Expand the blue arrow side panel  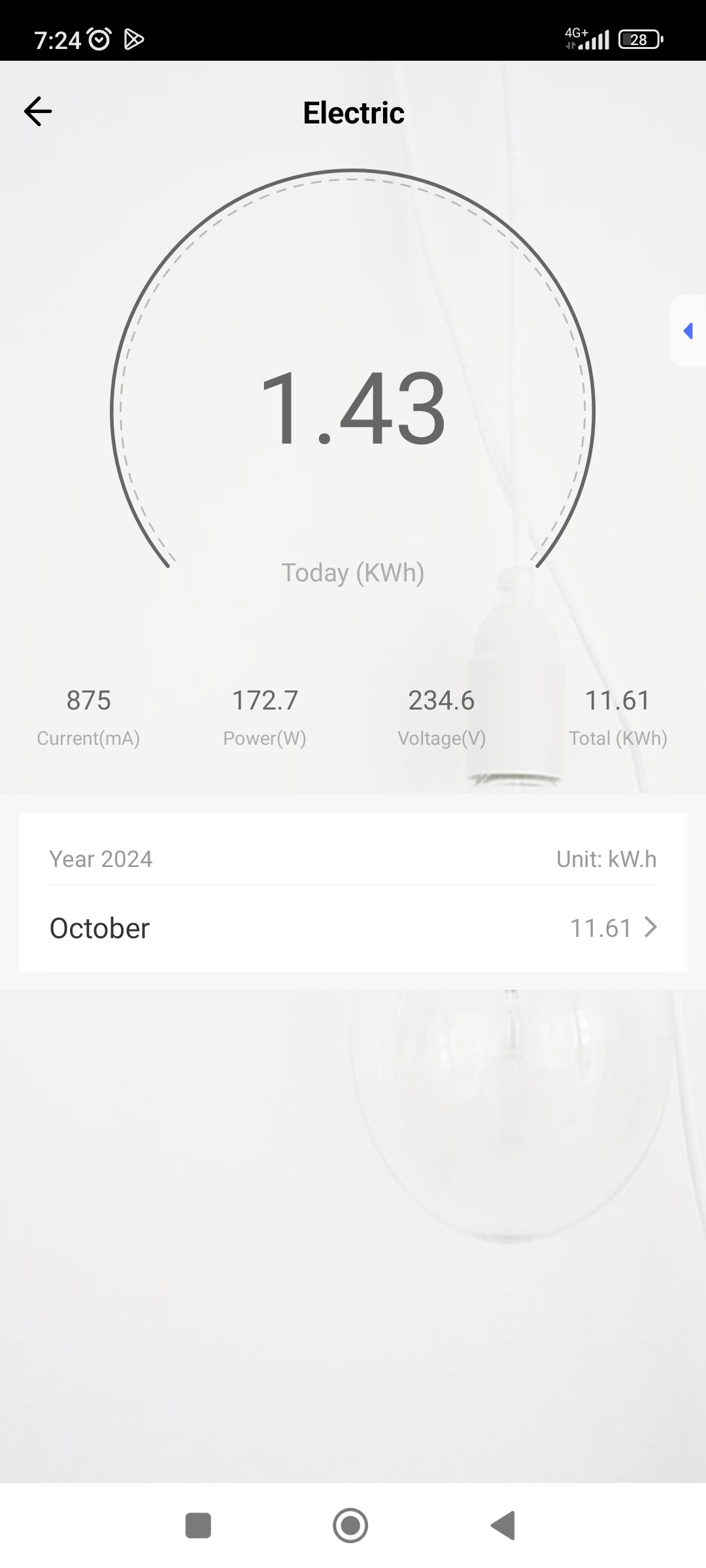[688, 331]
